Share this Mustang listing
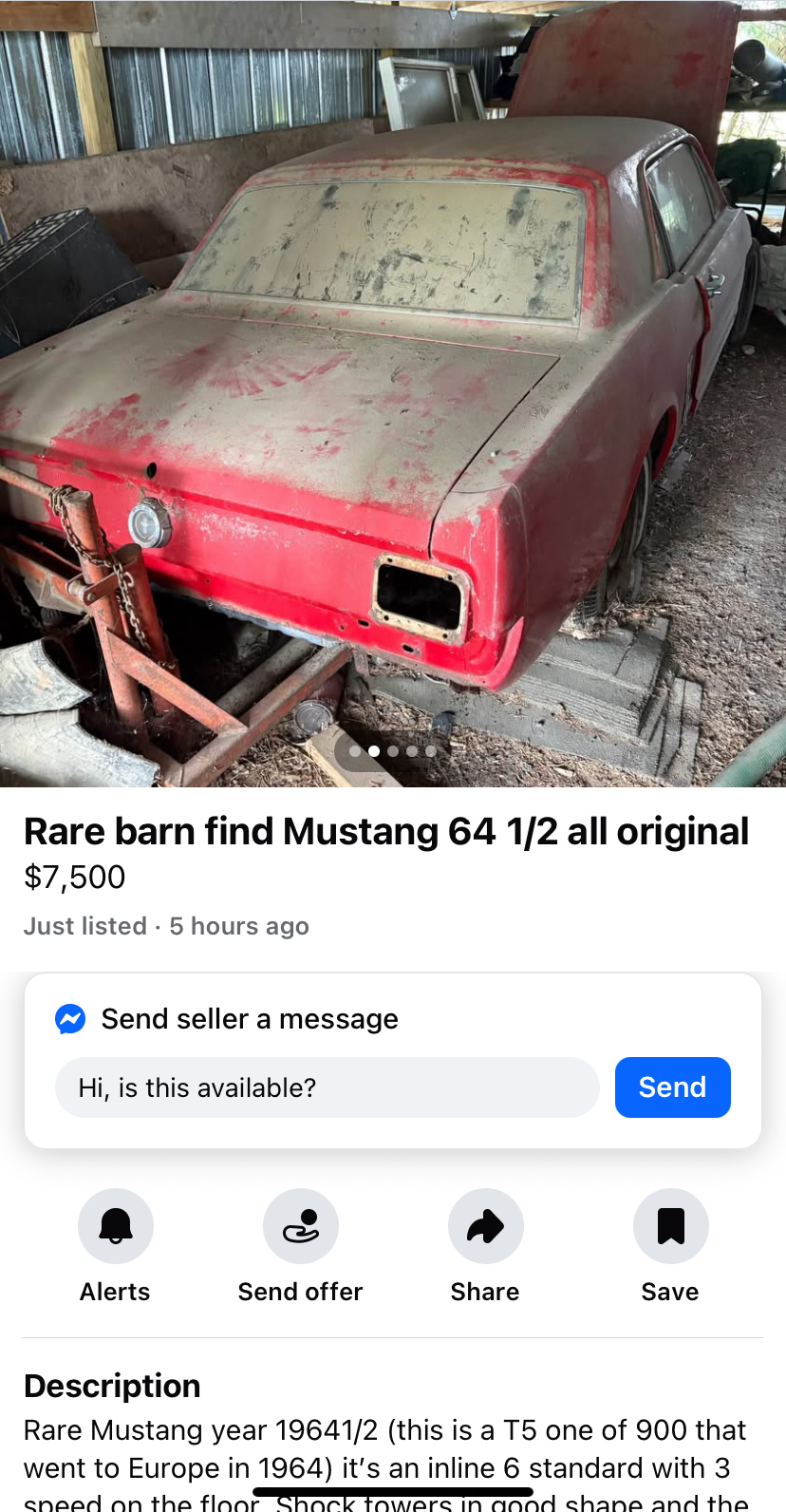This screenshot has height=1512, width=786. 486,1226
